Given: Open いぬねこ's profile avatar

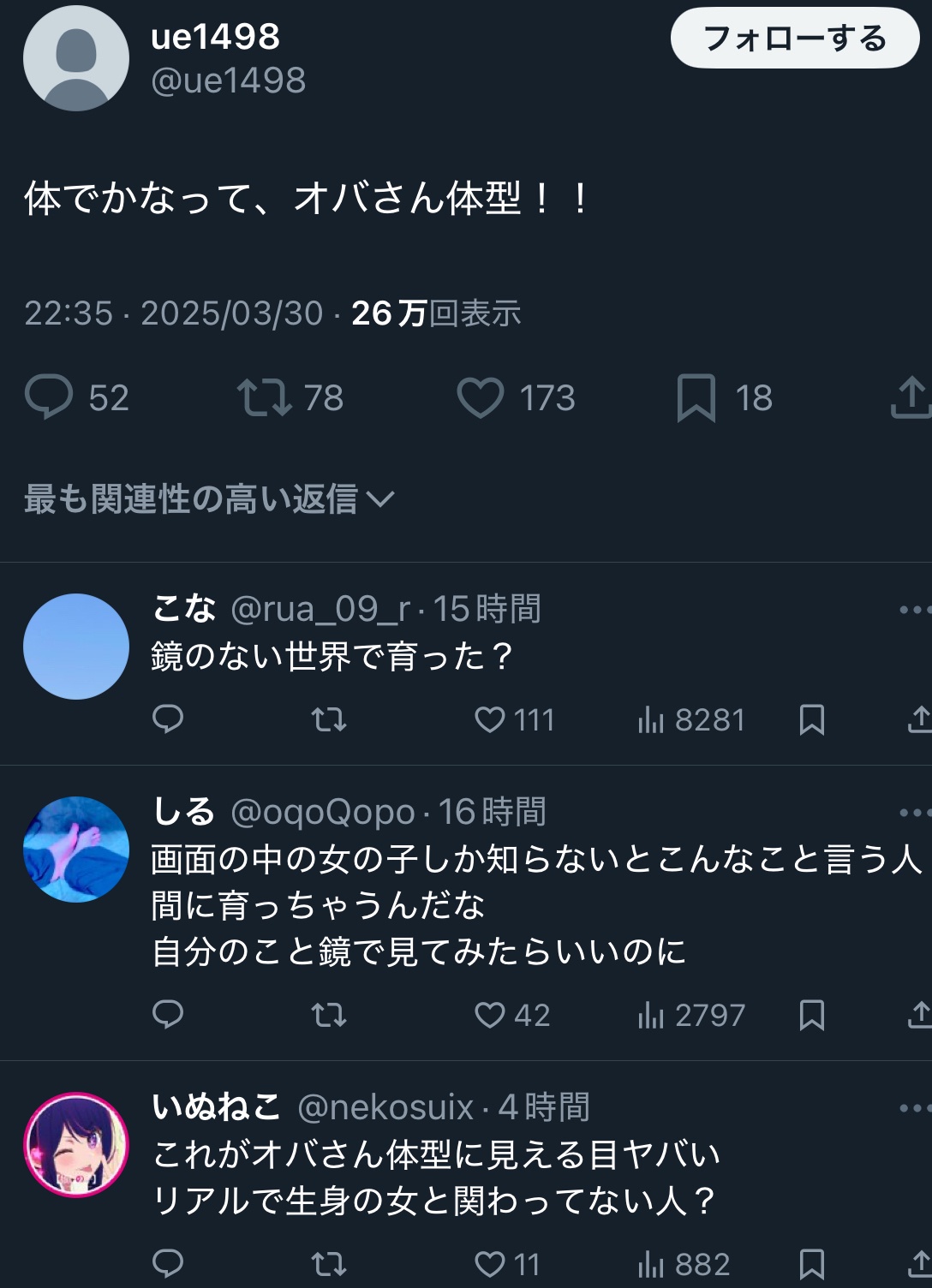Looking at the screenshot, I should [76, 1145].
